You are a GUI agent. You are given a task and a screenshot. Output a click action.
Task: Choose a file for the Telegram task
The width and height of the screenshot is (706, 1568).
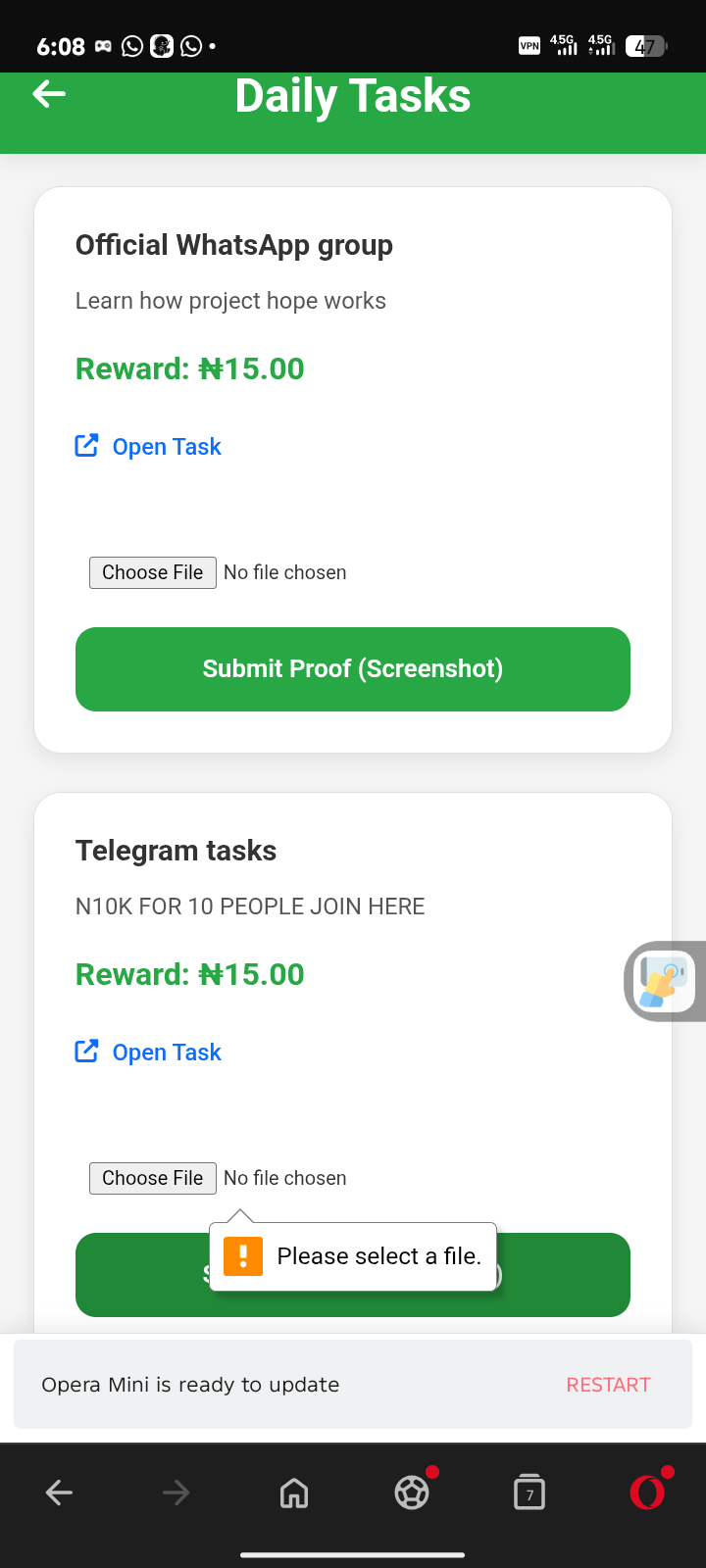153,1178
